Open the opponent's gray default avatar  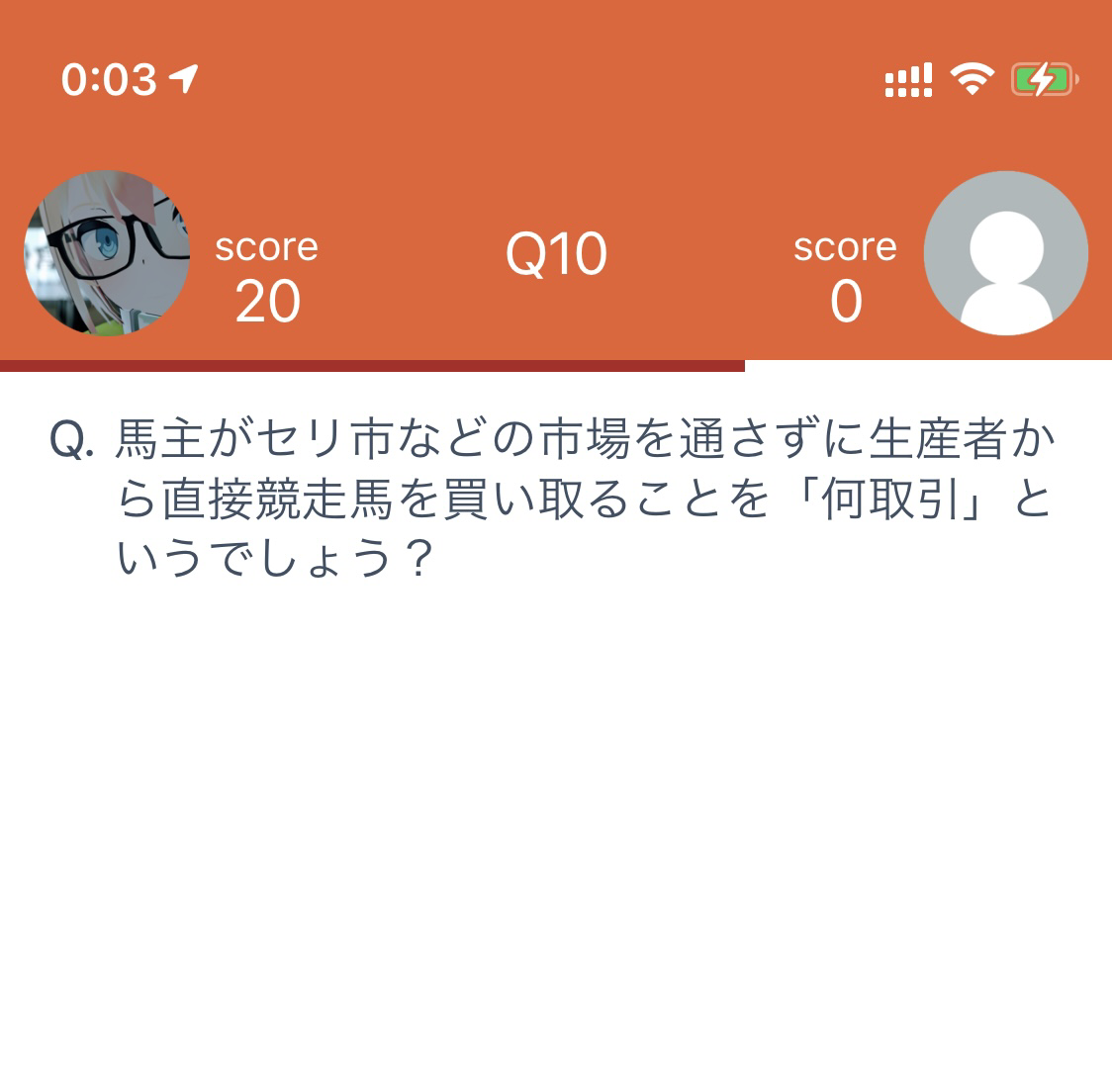coord(1005,253)
